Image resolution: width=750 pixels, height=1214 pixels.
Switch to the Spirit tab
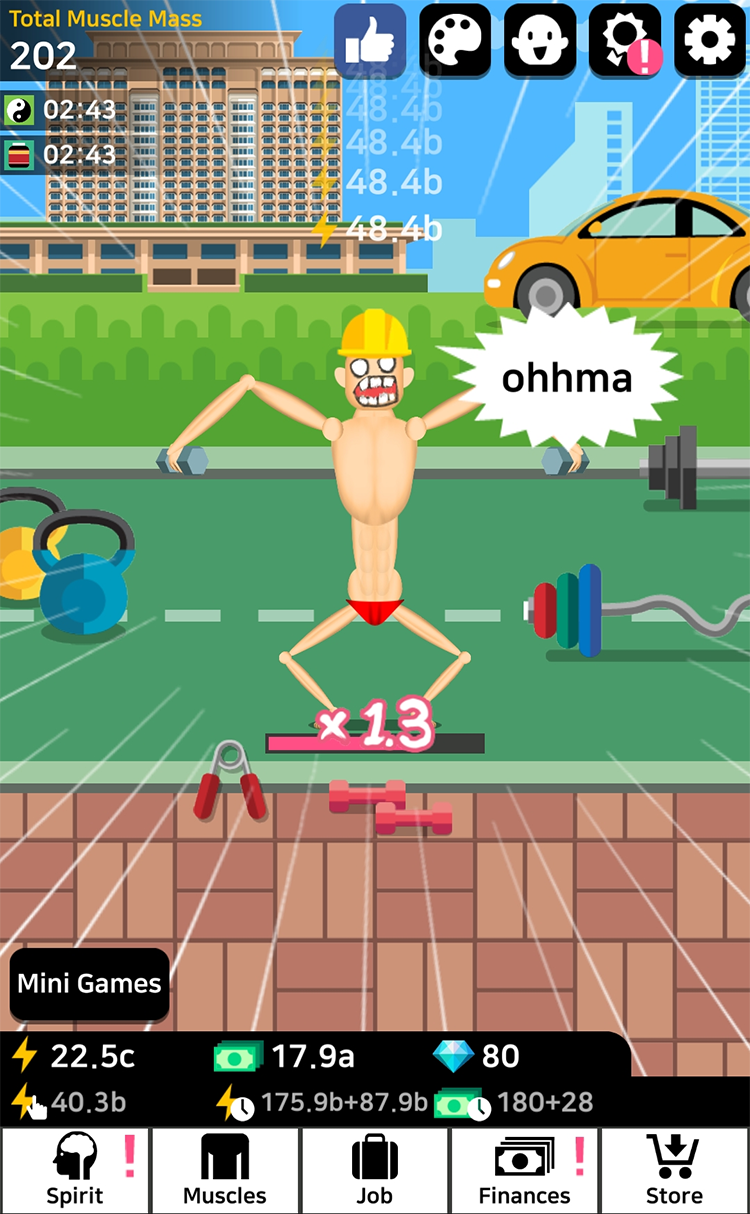pyautogui.click(x=75, y=1170)
